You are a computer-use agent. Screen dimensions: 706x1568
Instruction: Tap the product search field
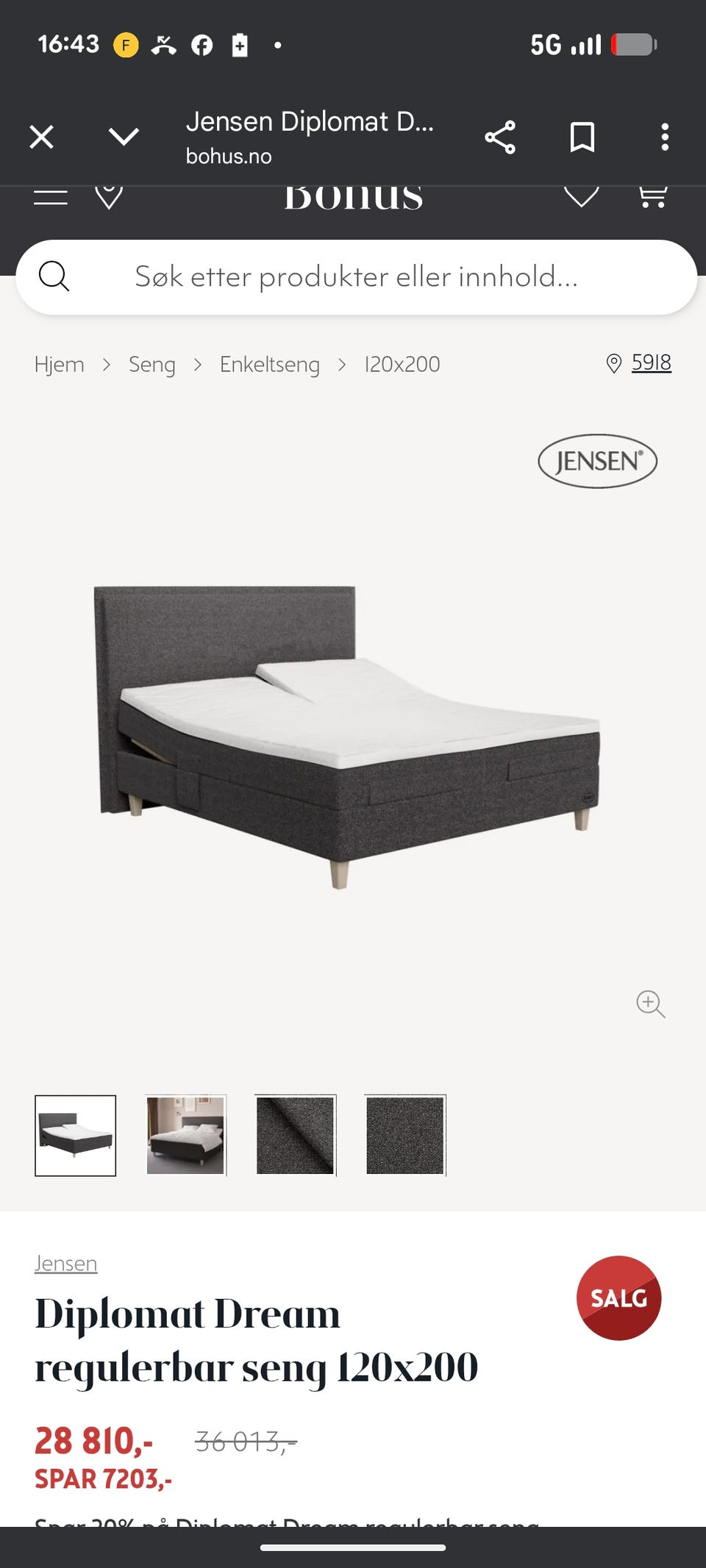[x=356, y=277]
